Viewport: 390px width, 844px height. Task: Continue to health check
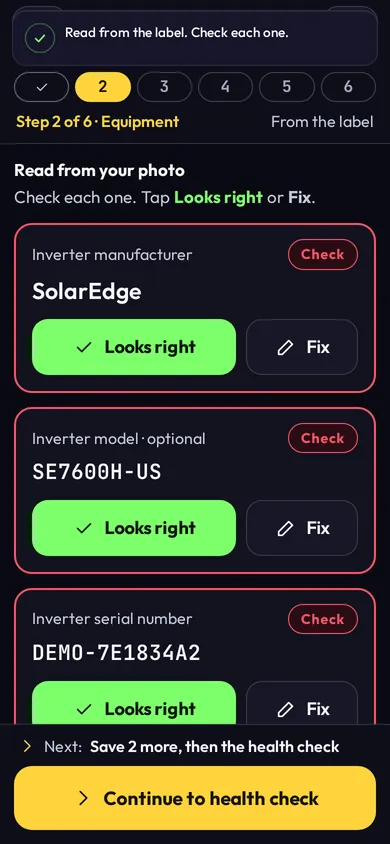tap(195, 798)
